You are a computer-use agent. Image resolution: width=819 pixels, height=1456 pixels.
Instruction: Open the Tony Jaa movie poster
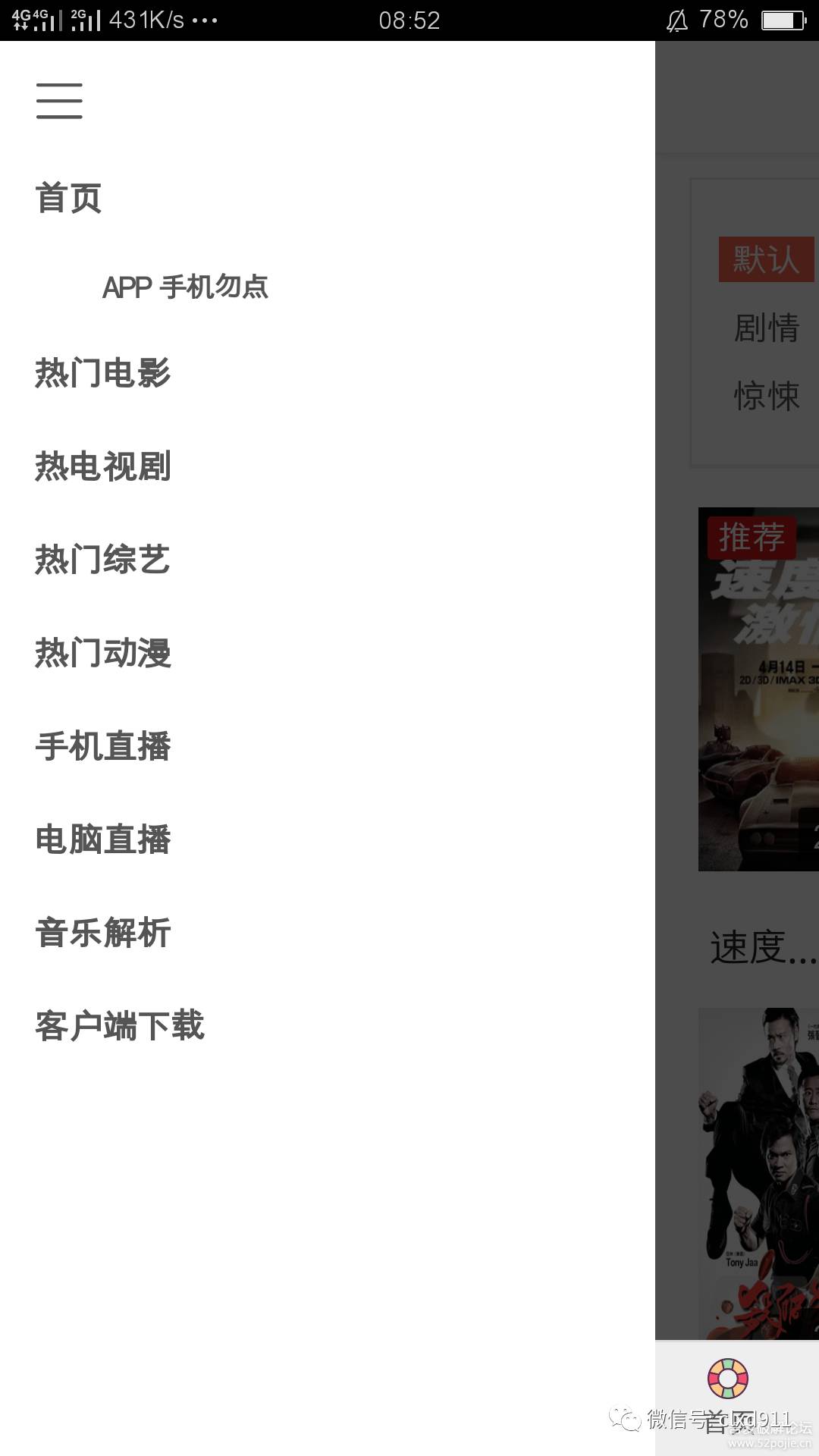point(758,1172)
